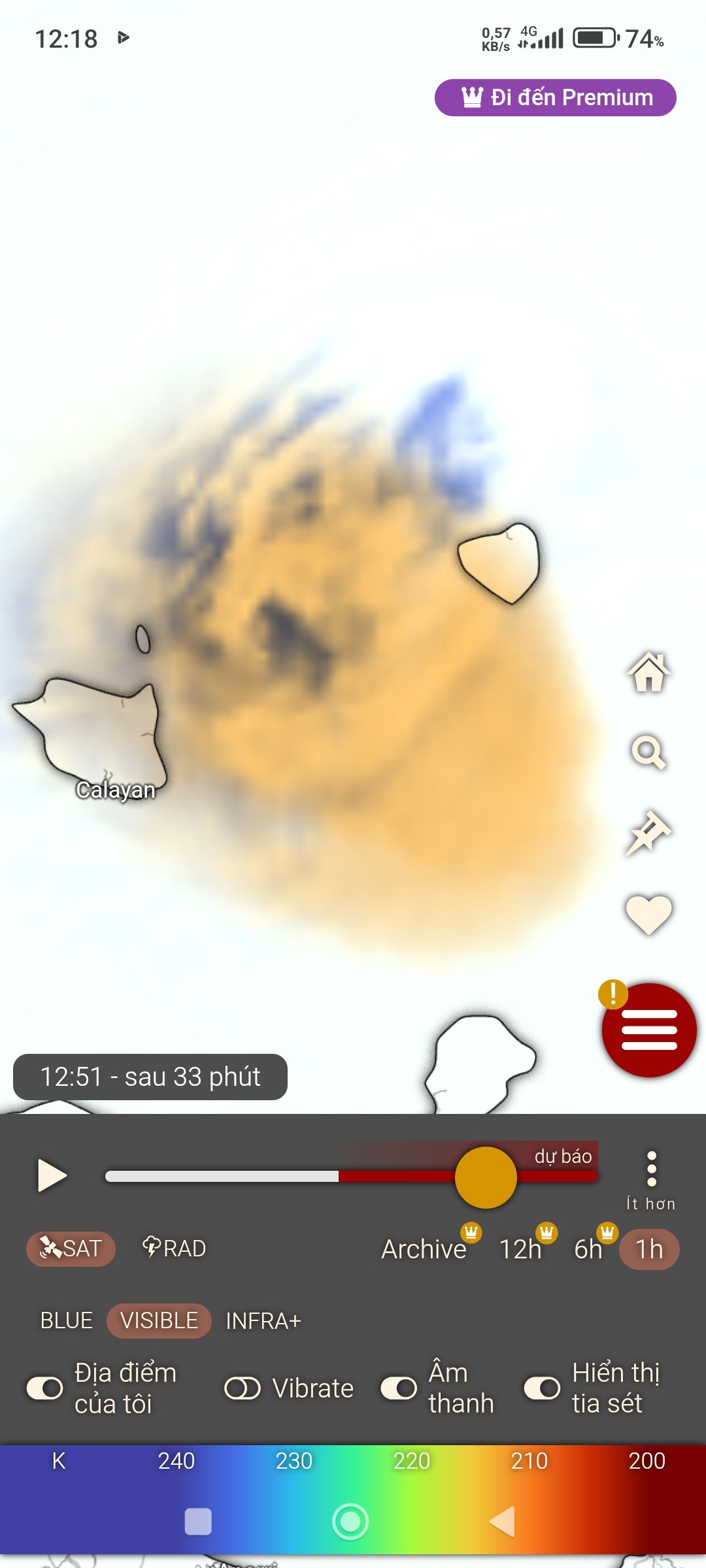Screen dimensions: 706x1568
Task: Switch to INFRA+ satellite mode
Action: tap(263, 1320)
